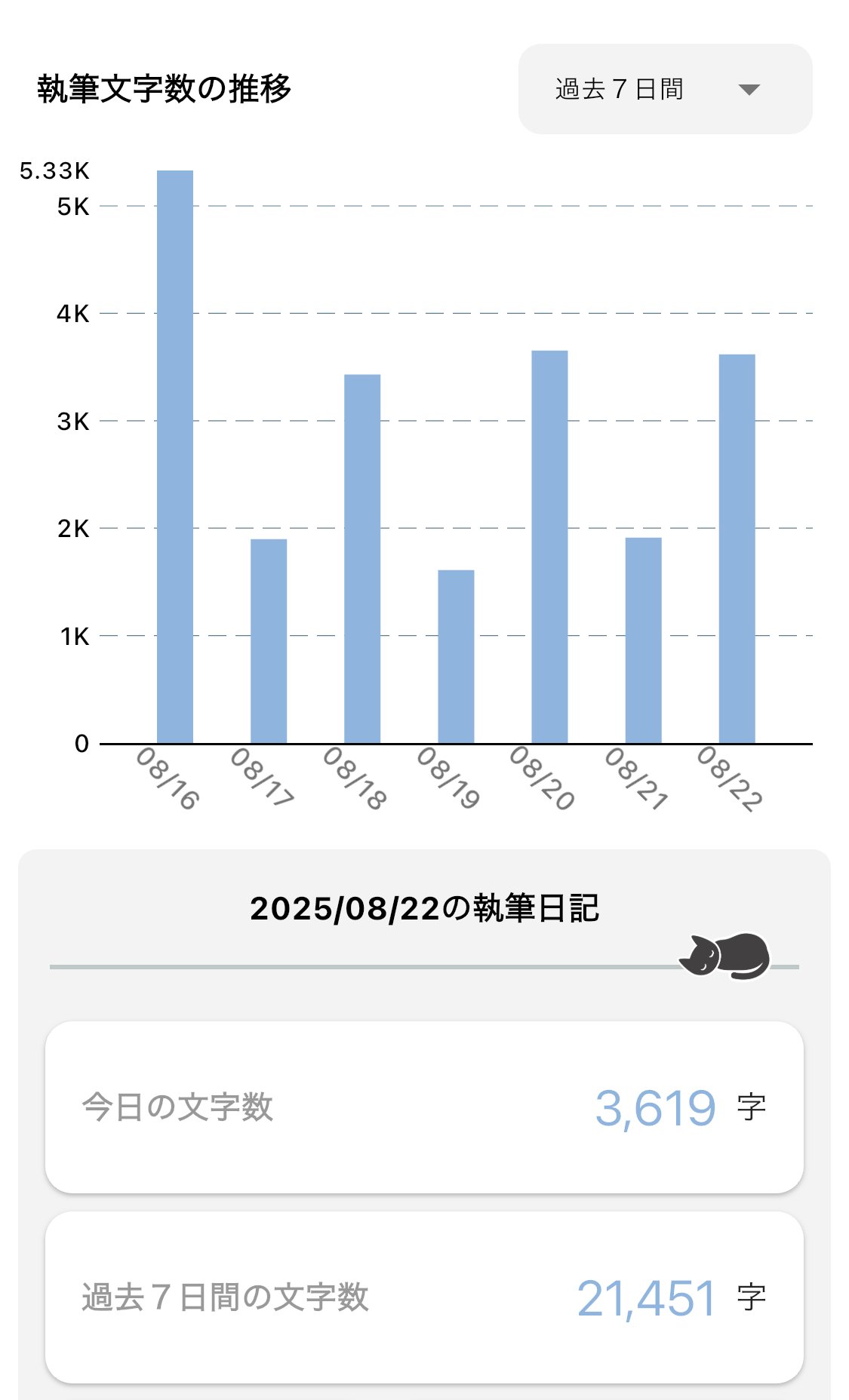Tap the 08/16 bar in the chart
This screenshot has width=849, height=1400.
(174, 456)
